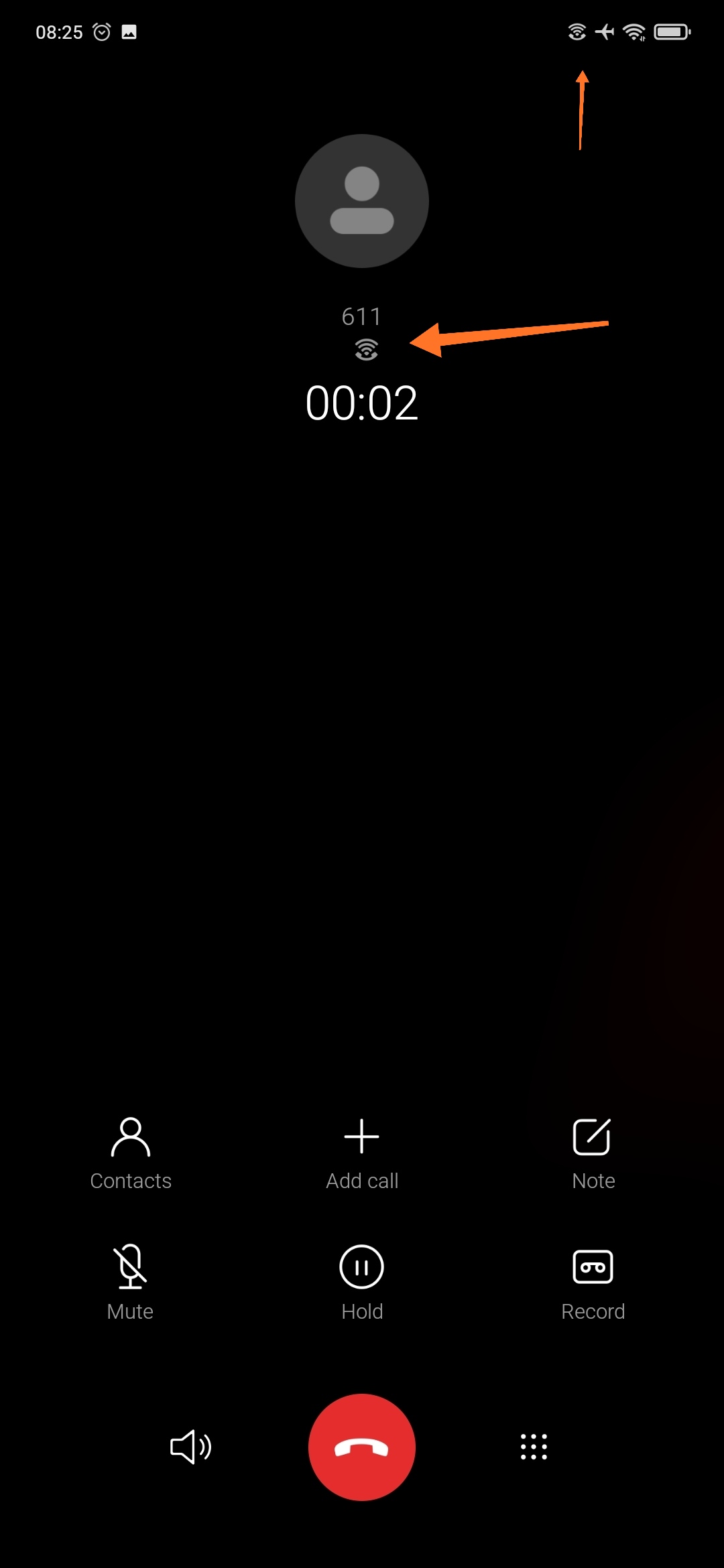Add another call
Screen dimensions: 724x1568
362,1153
